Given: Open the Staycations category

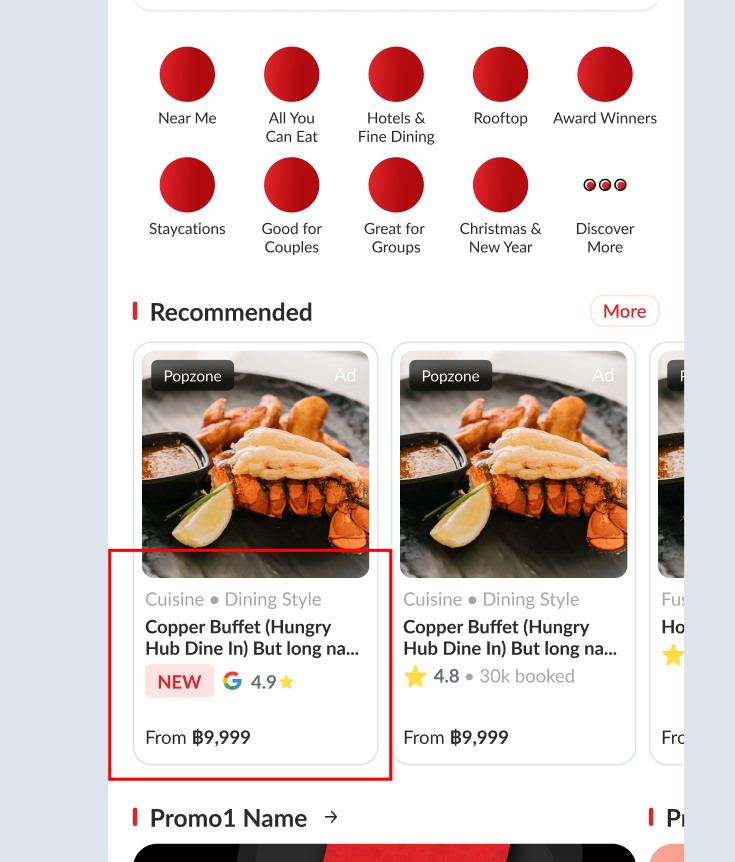Looking at the screenshot, I should tap(187, 186).
